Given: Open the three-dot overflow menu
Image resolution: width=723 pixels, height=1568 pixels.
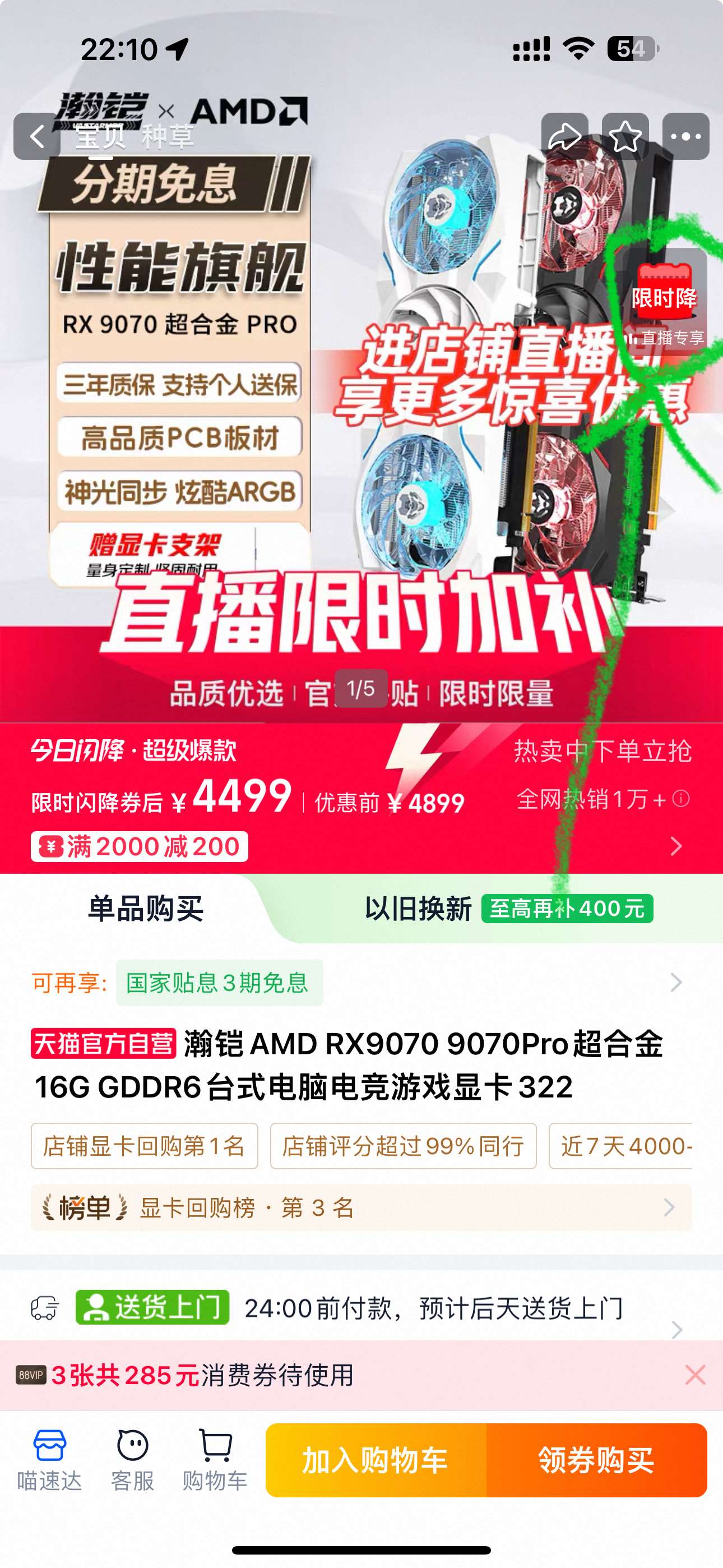Looking at the screenshot, I should click(686, 136).
